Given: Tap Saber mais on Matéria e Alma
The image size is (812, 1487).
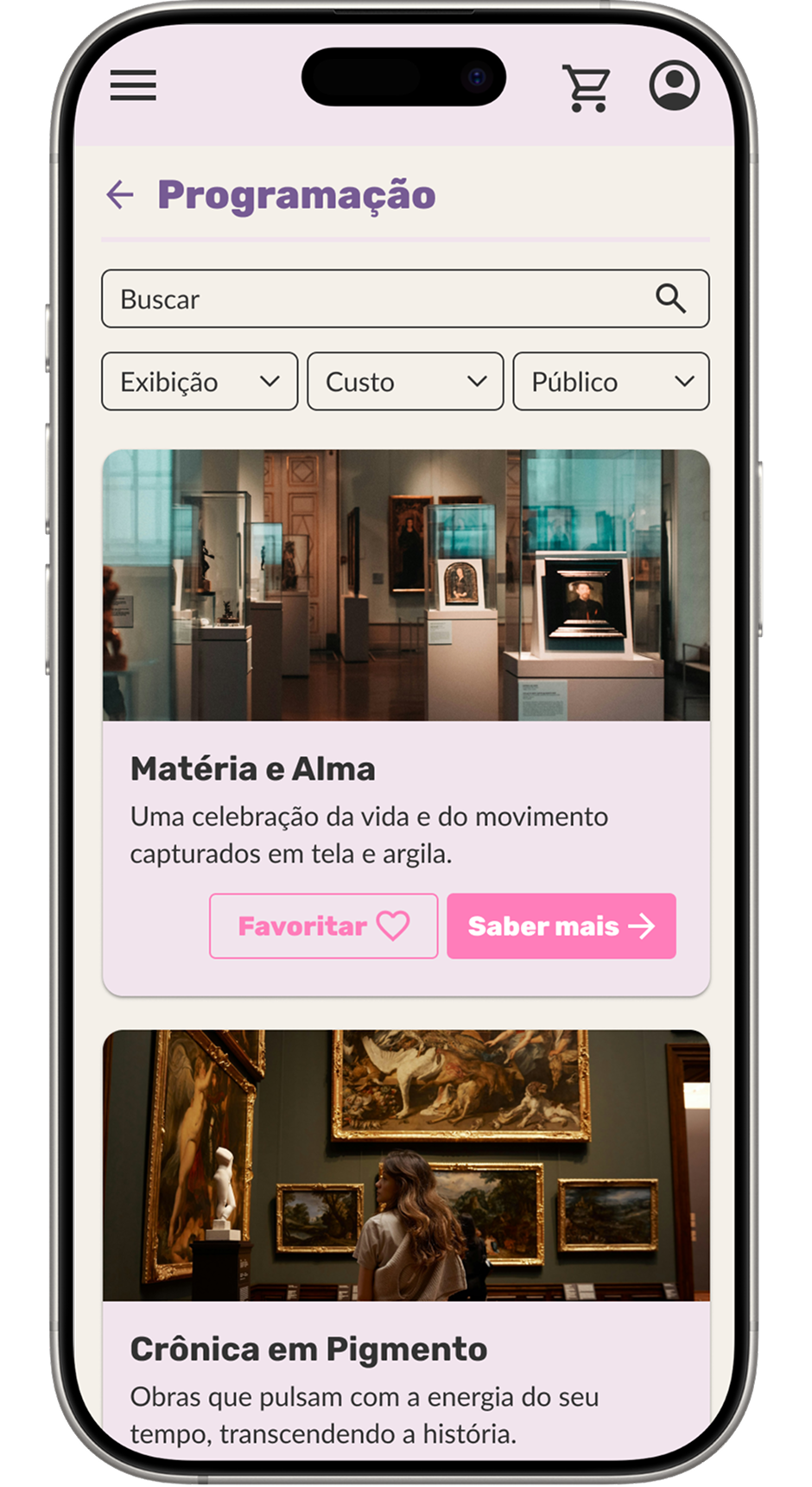Looking at the screenshot, I should pos(561,926).
